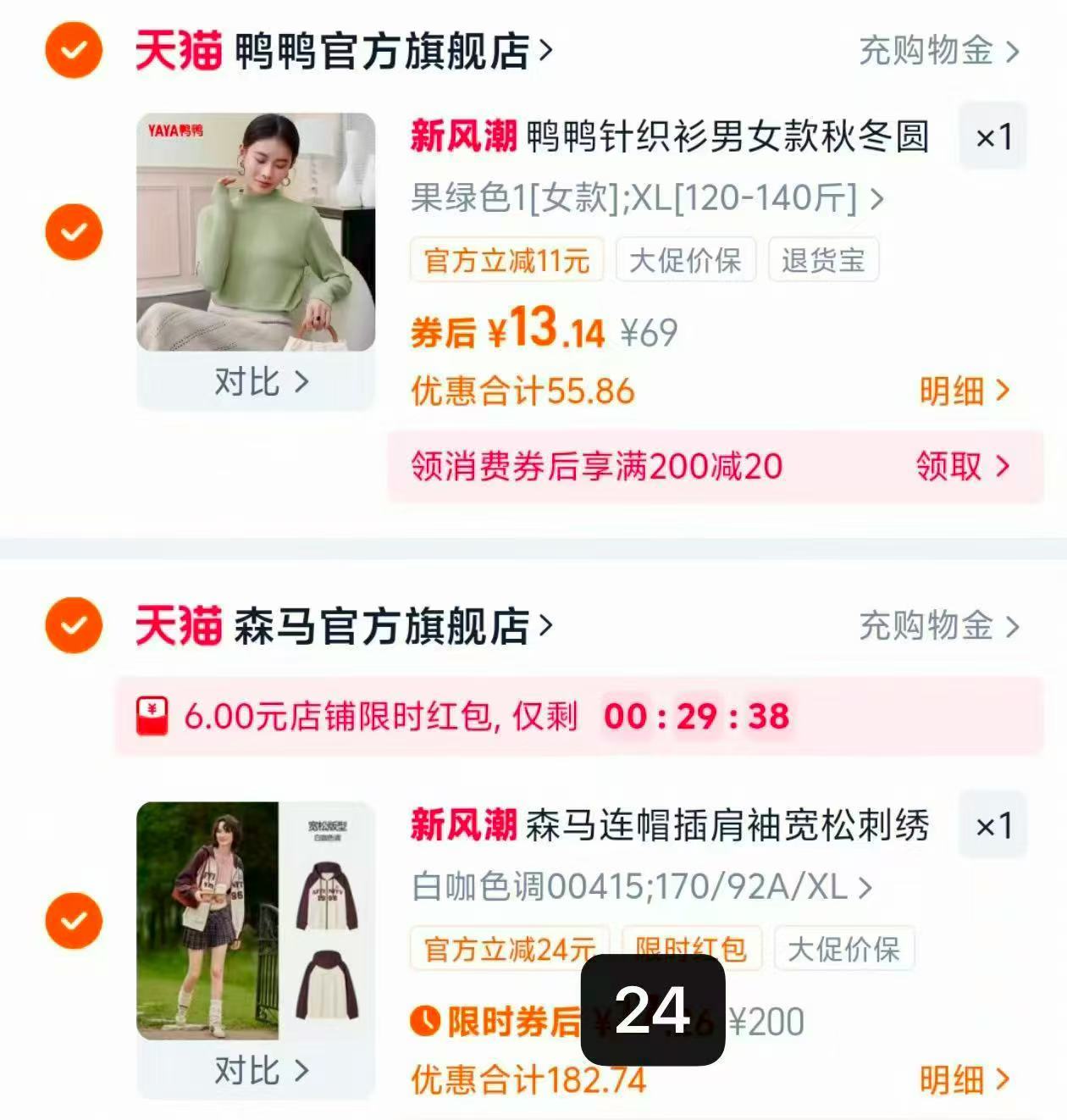1067x1120 pixels.
Task: Open 充购物金 for the 鸭鸭 store
Action: click(938, 51)
